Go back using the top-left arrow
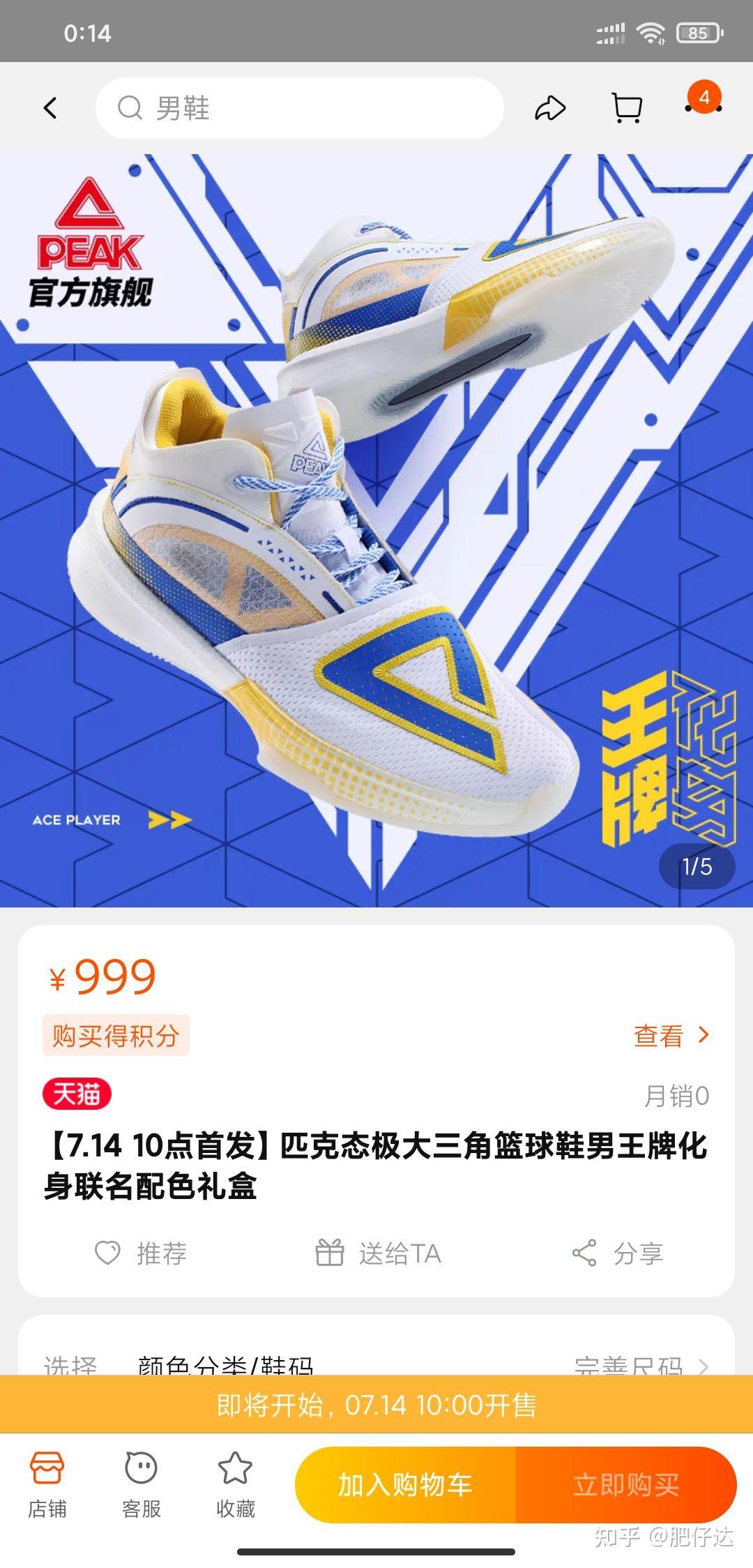The image size is (753, 1568). pyautogui.click(x=50, y=108)
